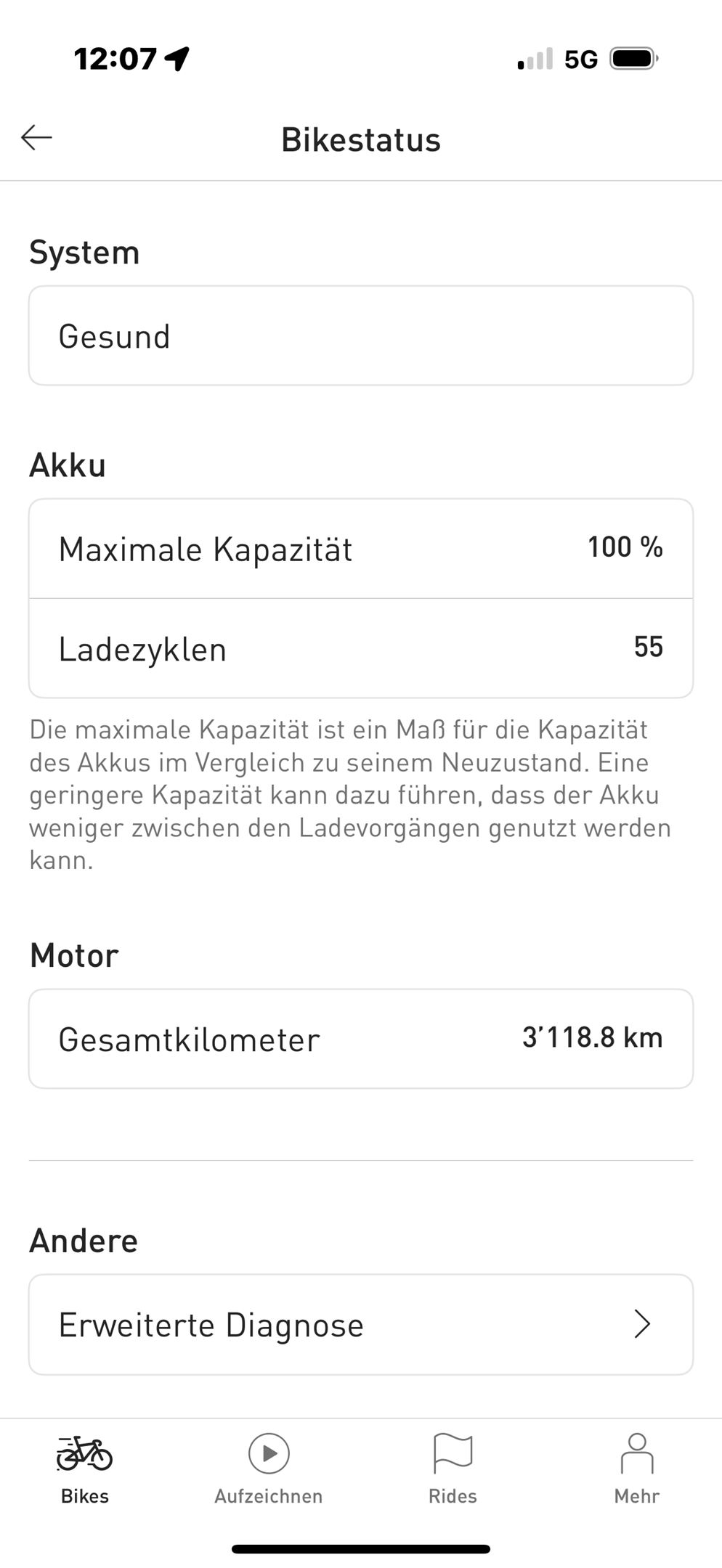Open the Aufzeichnen tab
The image size is (722, 1568).
click(x=269, y=1468)
